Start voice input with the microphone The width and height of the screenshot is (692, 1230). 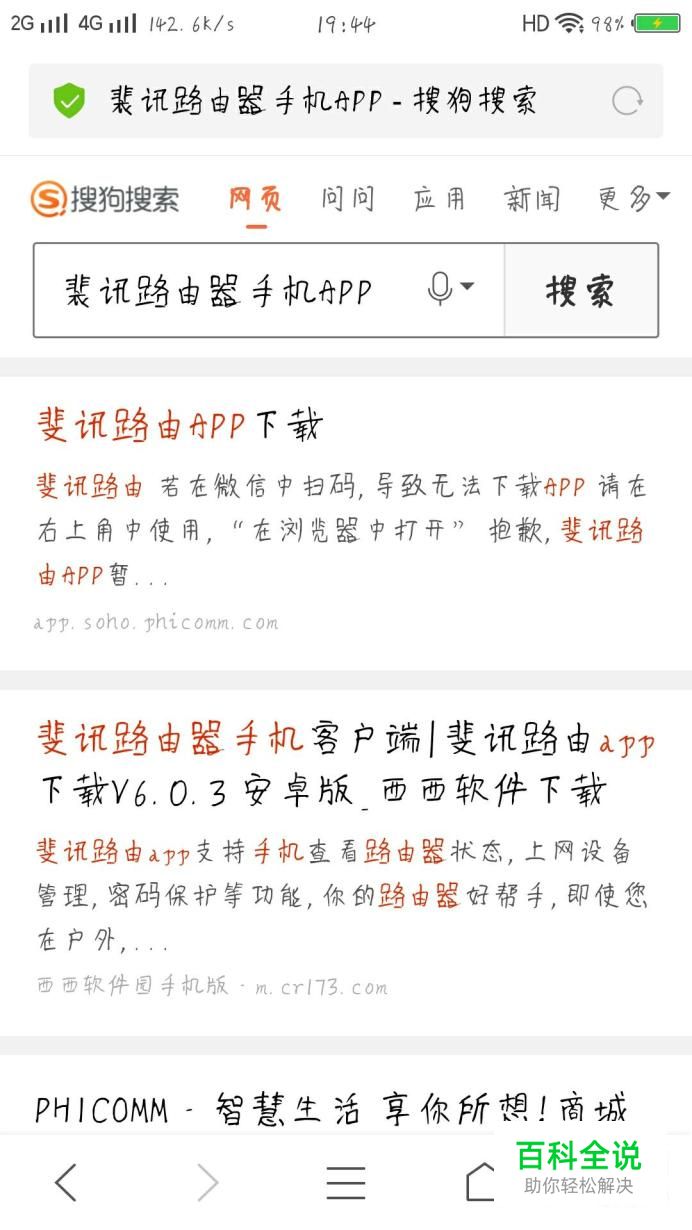tap(448, 290)
